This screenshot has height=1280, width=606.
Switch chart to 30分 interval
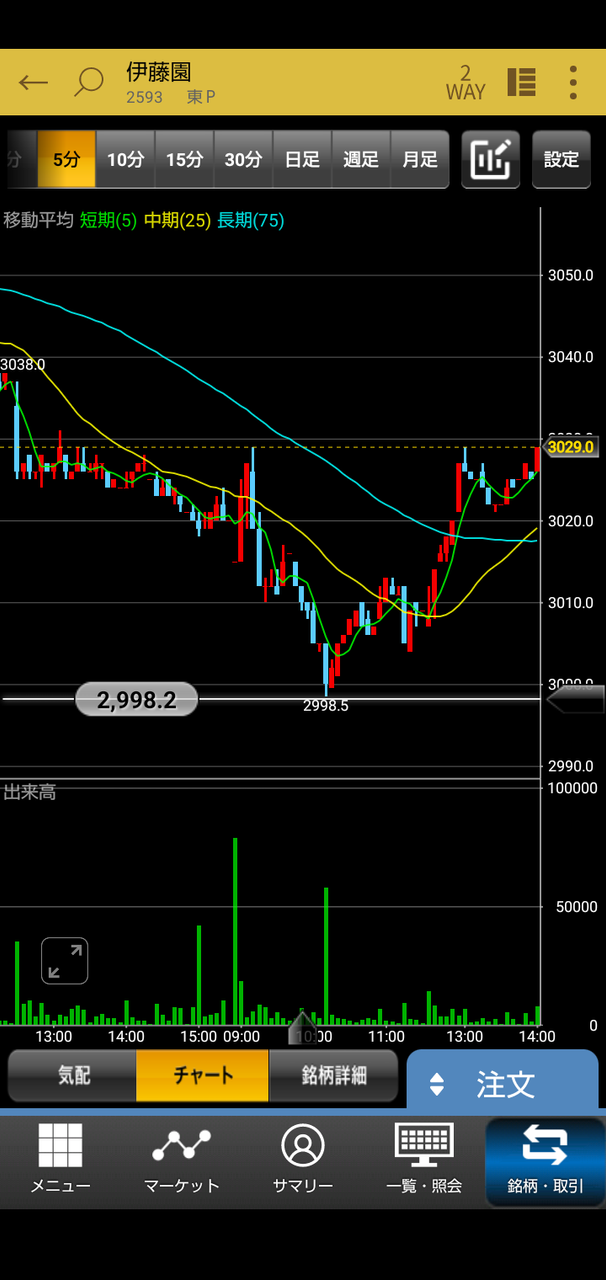coord(243,159)
